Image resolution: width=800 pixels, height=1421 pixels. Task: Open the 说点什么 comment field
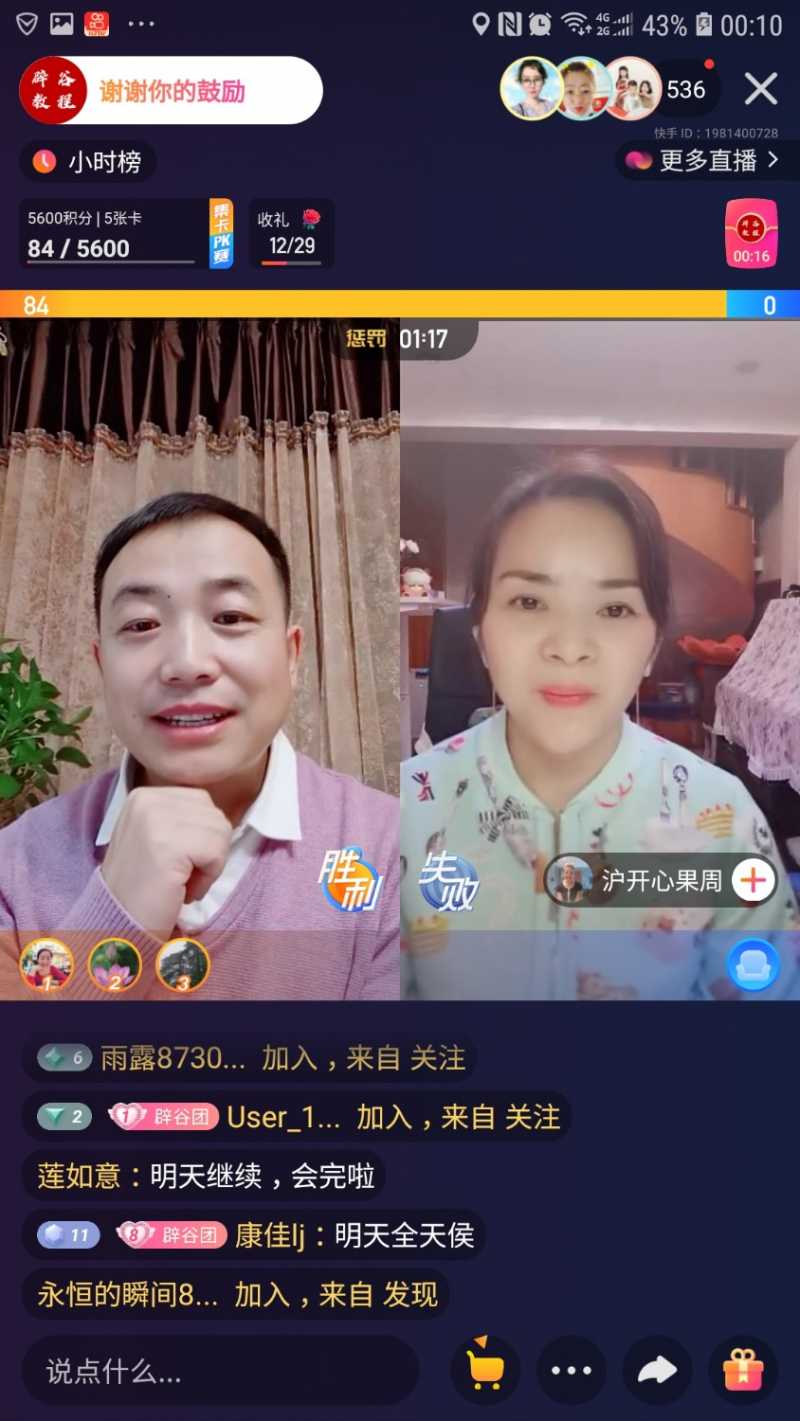(220, 1371)
